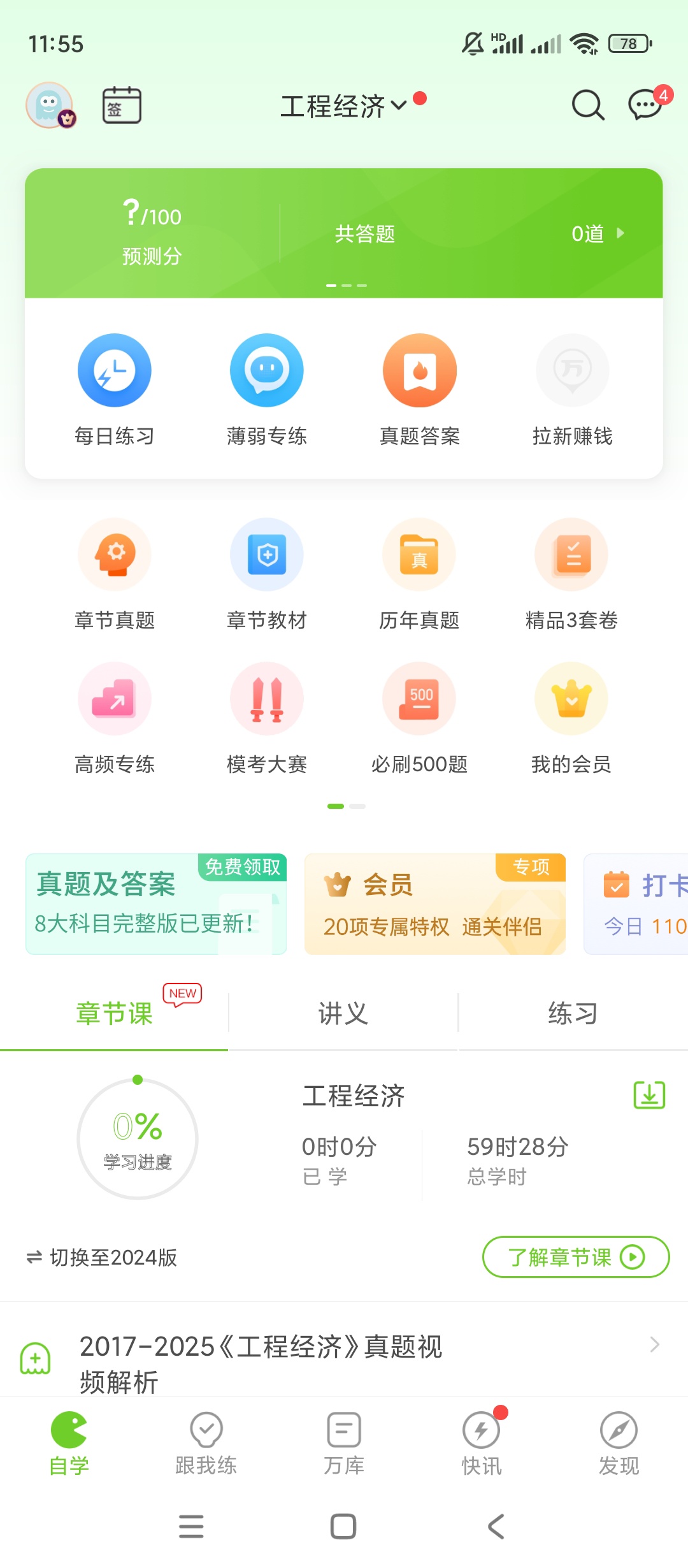
Task: Switch to the 讲义 tab
Action: click(343, 1013)
